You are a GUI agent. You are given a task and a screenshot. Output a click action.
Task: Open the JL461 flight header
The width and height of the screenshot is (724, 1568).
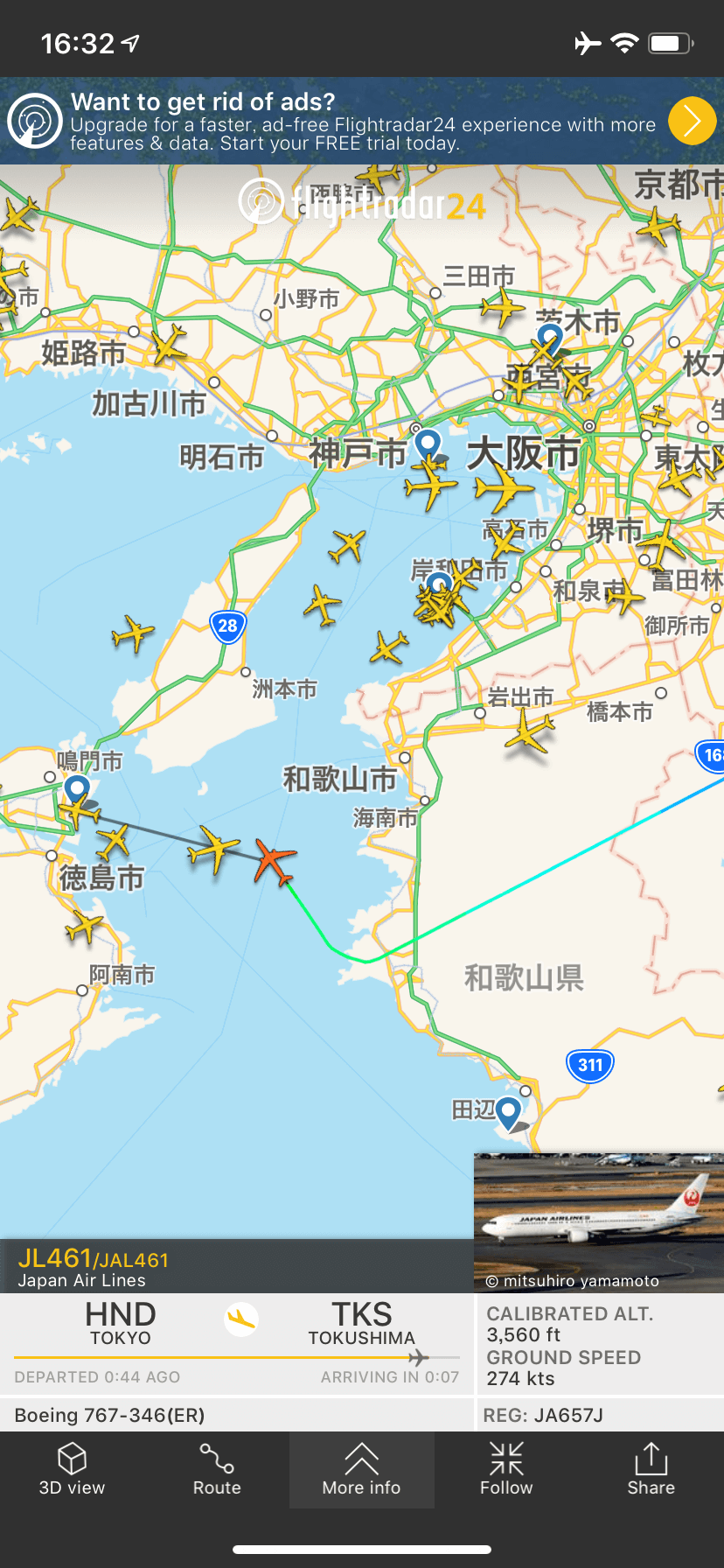pos(237,1266)
